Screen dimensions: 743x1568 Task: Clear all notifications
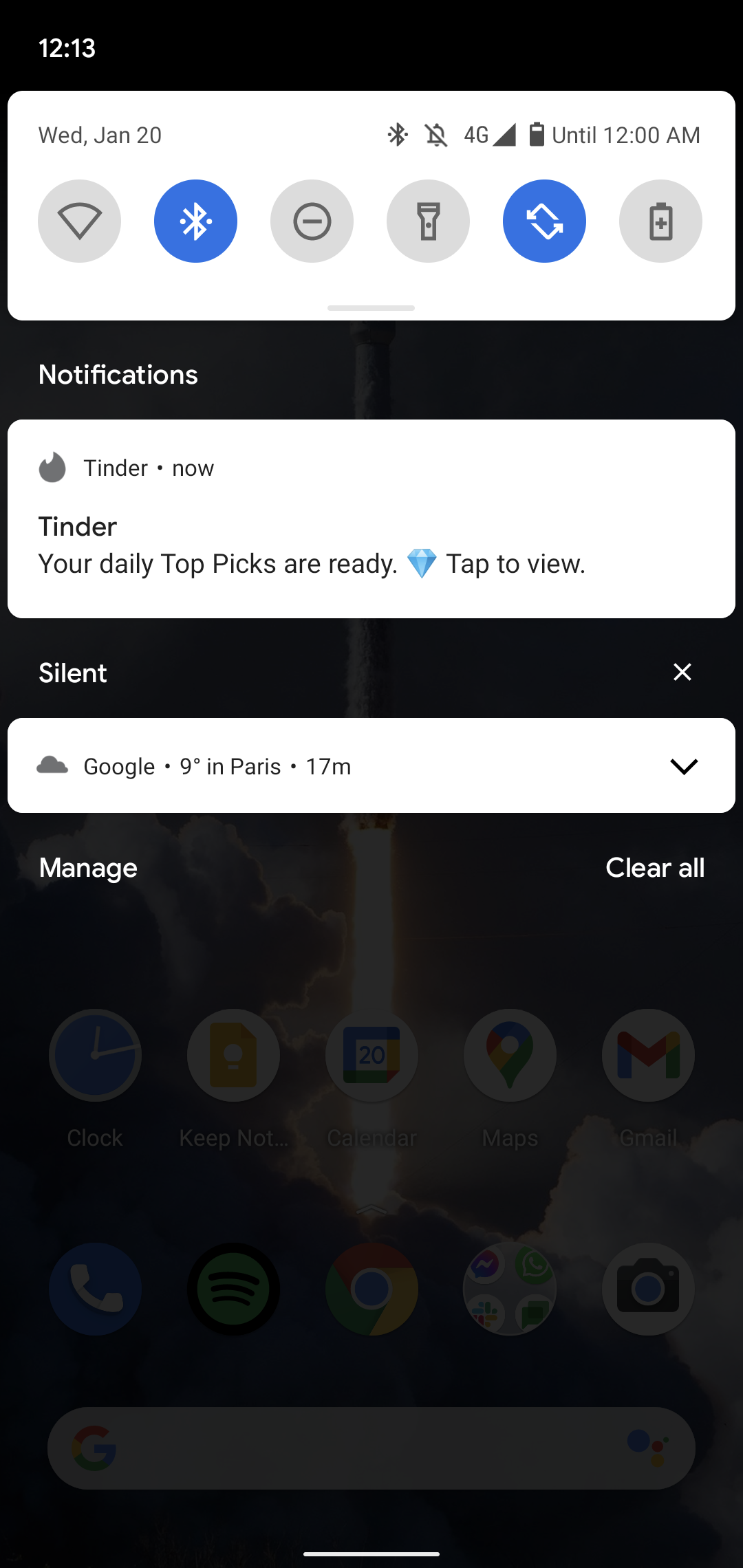(x=654, y=868)
